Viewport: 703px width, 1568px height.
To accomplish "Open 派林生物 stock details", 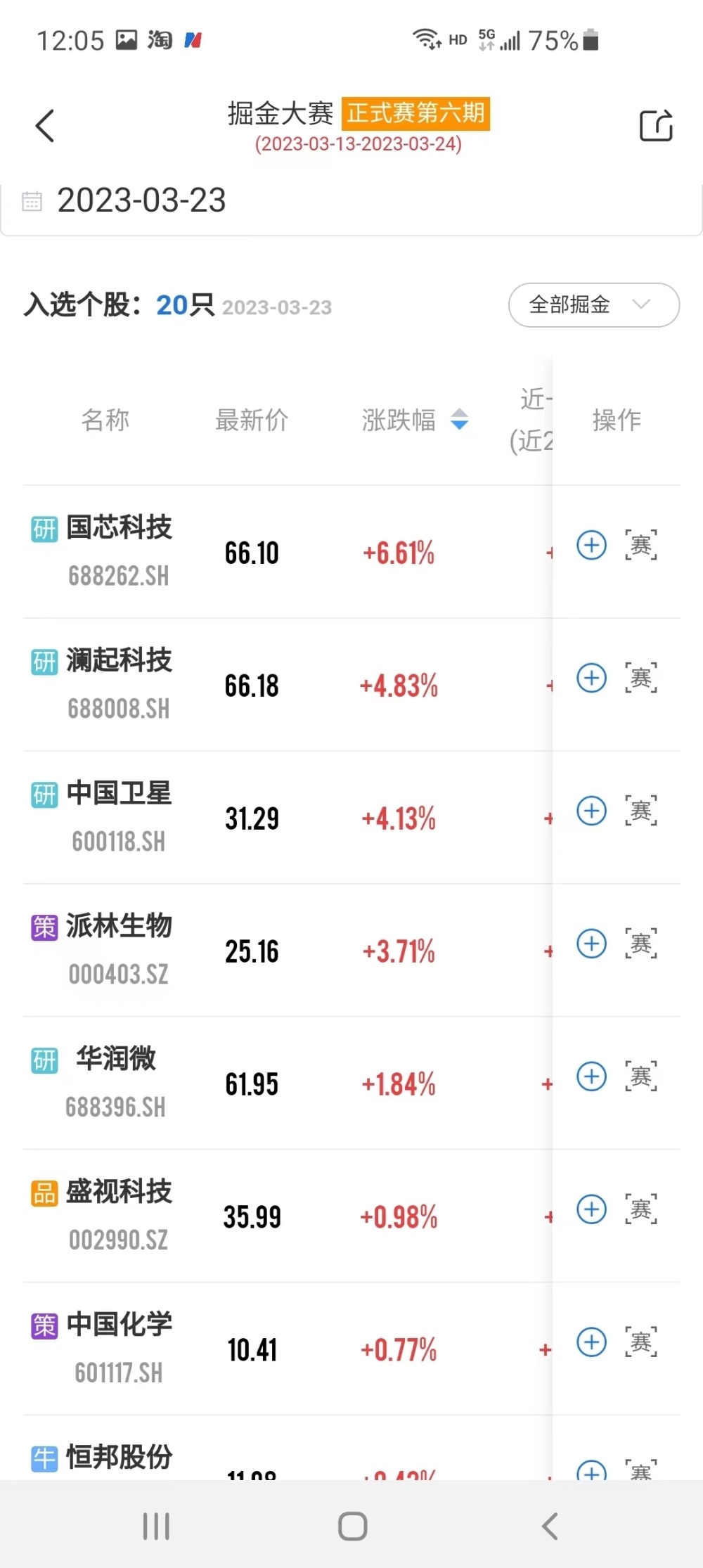I will click(x=119, y=926).
